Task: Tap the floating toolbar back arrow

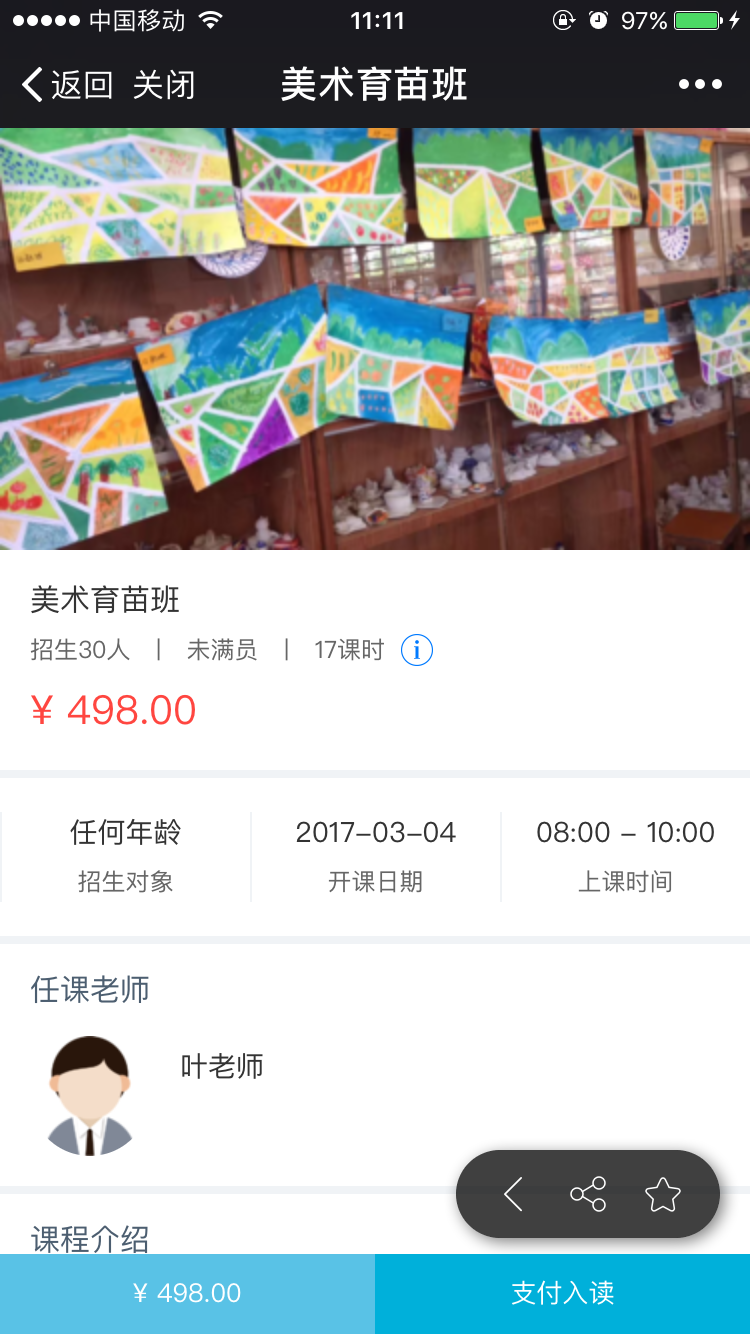Action: pyautogui.click(x=513, y=1194)
